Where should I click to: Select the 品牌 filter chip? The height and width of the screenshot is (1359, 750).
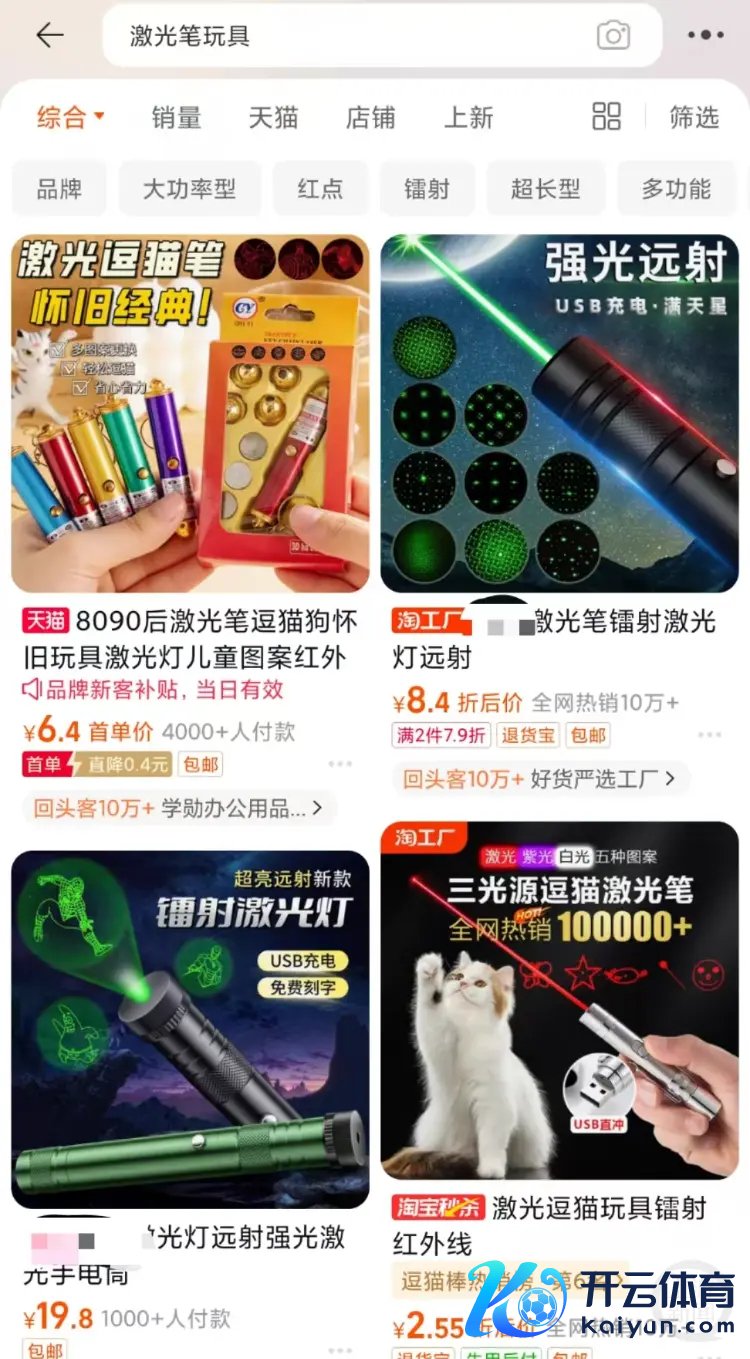click(x=59, y=188)
